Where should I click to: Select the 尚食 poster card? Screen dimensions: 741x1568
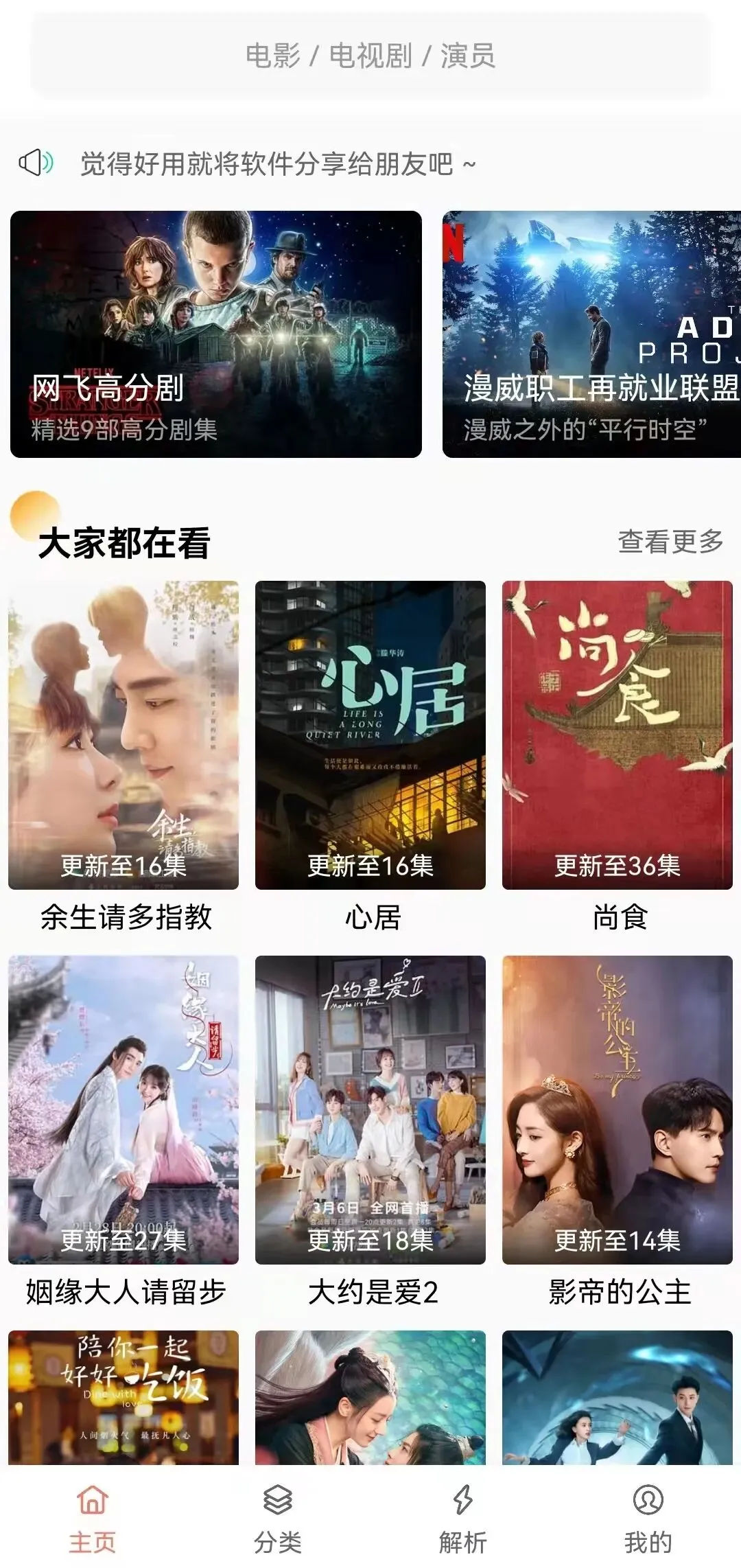[617, 735]
